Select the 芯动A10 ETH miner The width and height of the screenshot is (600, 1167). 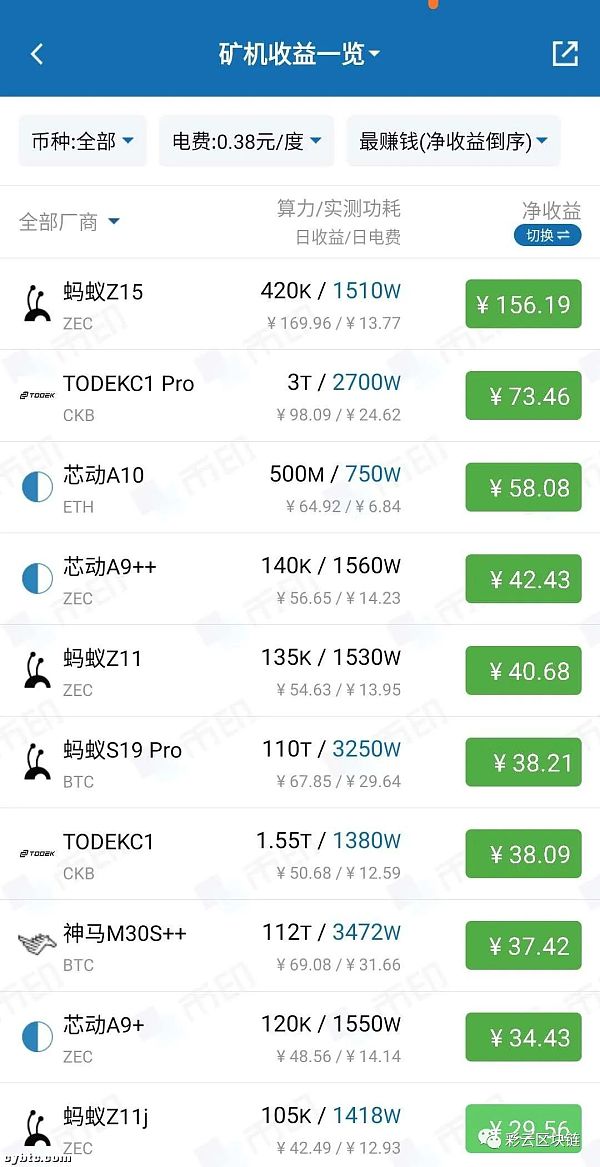point(300,487)
